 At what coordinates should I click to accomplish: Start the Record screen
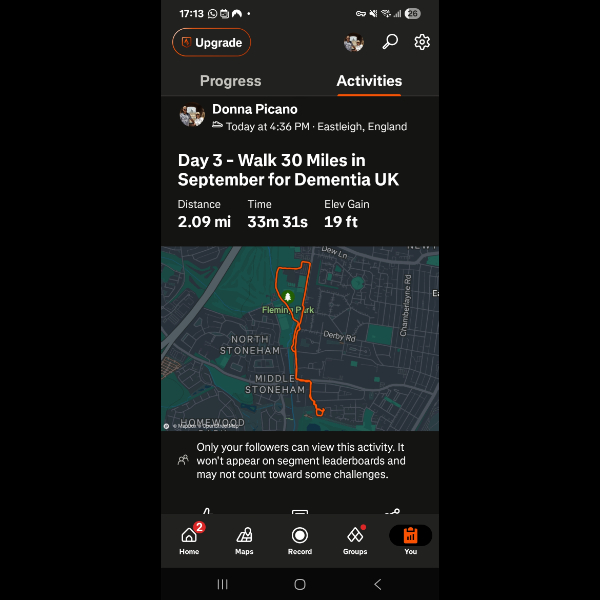tap(299, 540)
